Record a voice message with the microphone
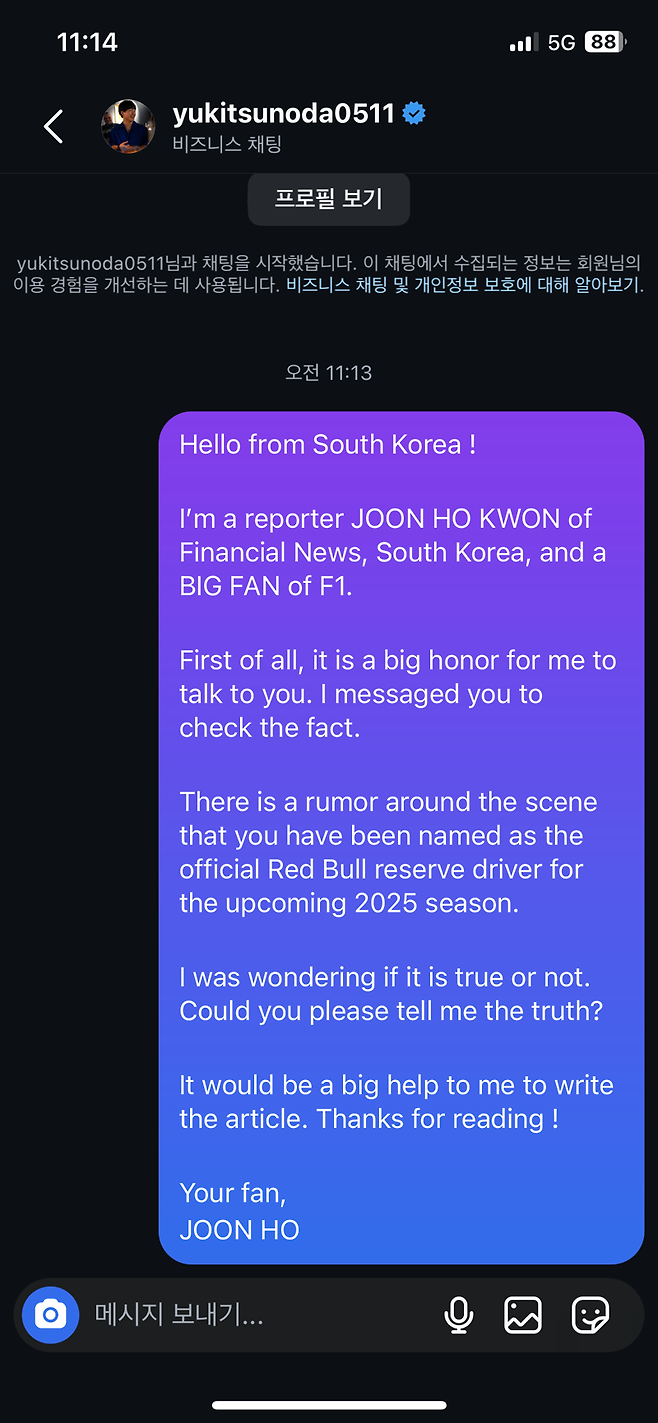The image size is (658, 1423). (458, 1314)
